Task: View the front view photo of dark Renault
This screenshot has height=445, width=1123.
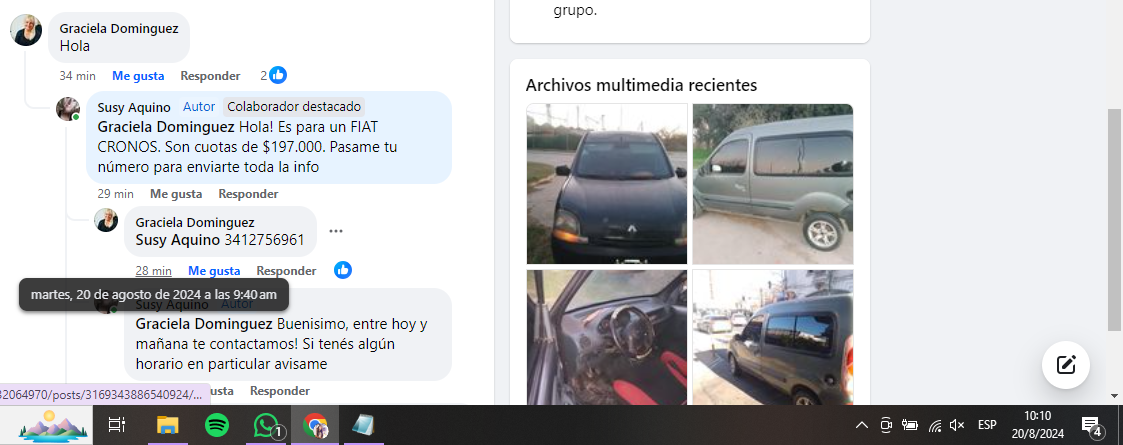Action: pyautogui.click(x=607, y=184)
